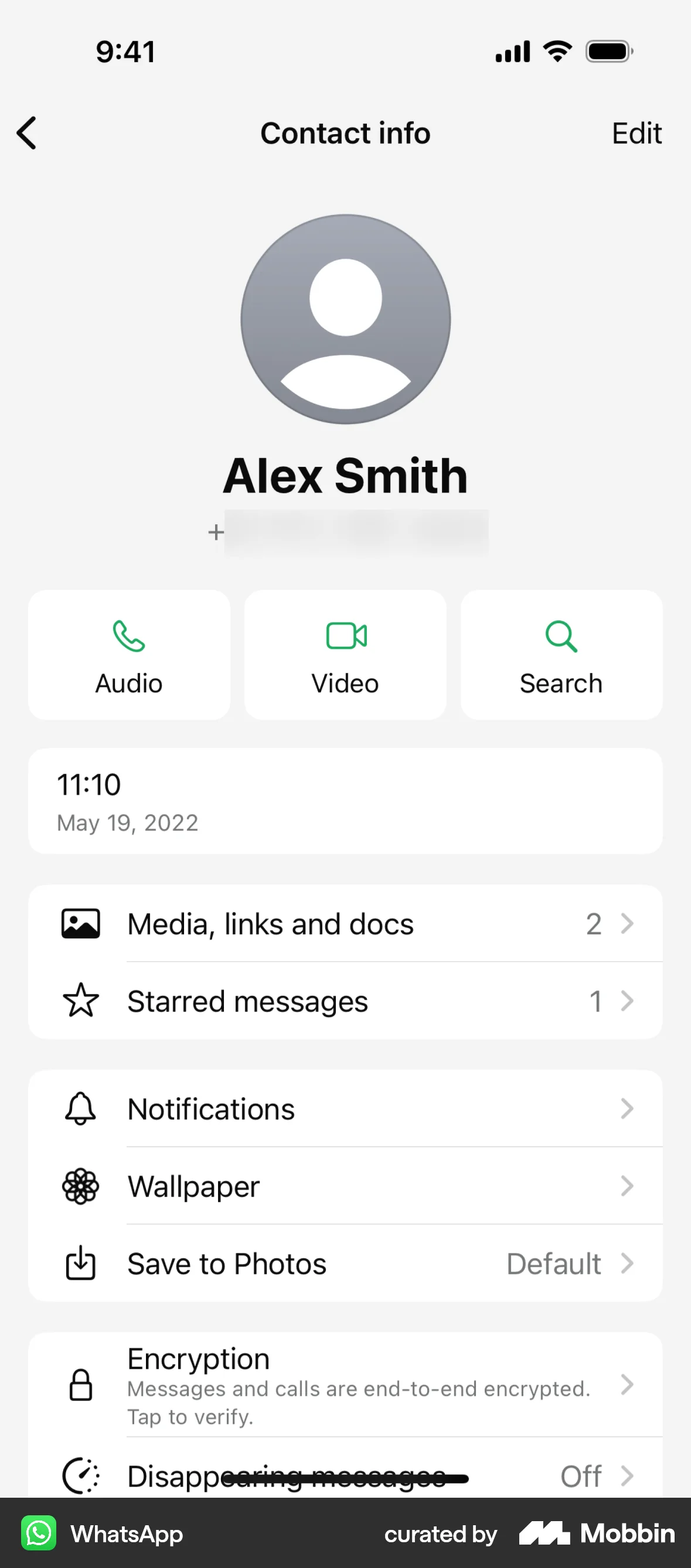Tap Alex Smith's profile photo

(x=345, y=319)
